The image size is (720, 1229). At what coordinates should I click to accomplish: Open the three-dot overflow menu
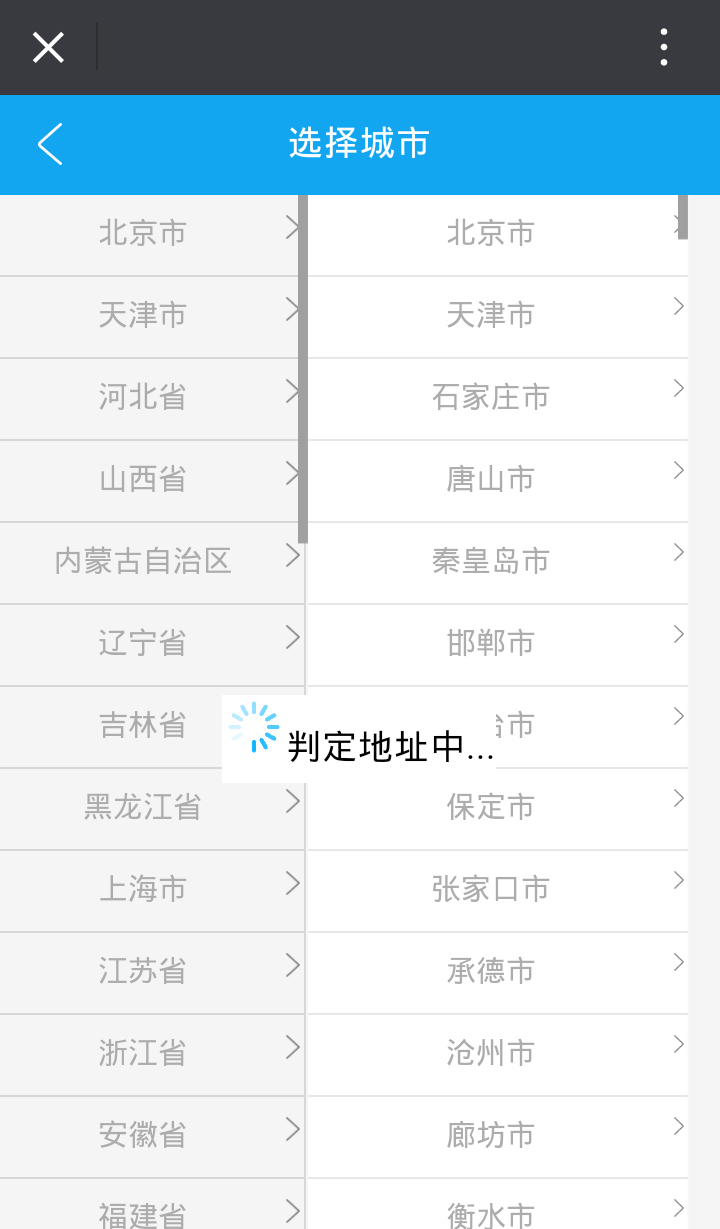664,47
